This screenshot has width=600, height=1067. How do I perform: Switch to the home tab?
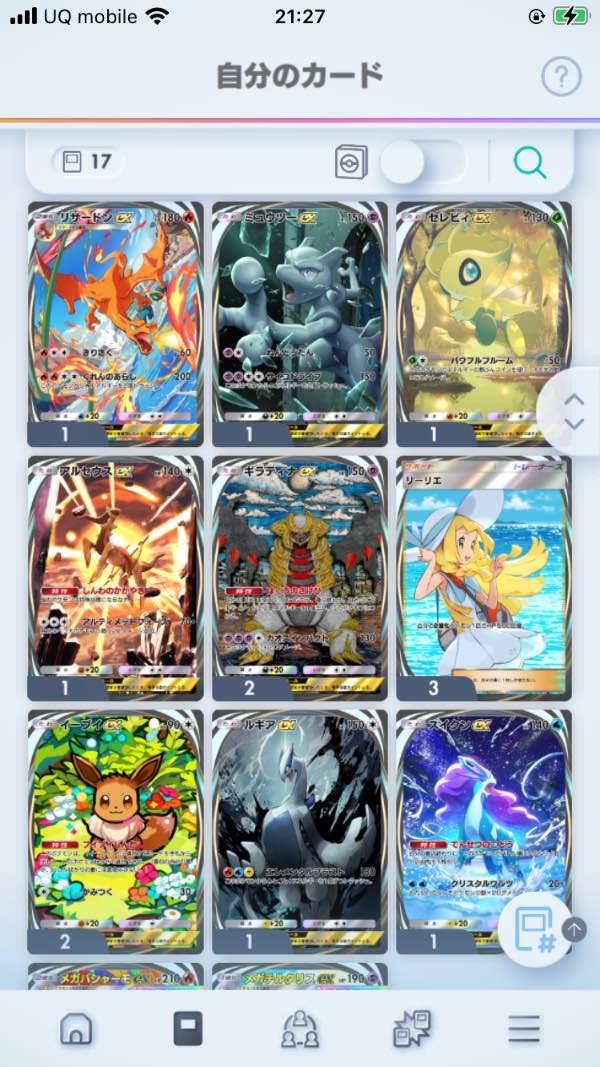coord(76,1028)
